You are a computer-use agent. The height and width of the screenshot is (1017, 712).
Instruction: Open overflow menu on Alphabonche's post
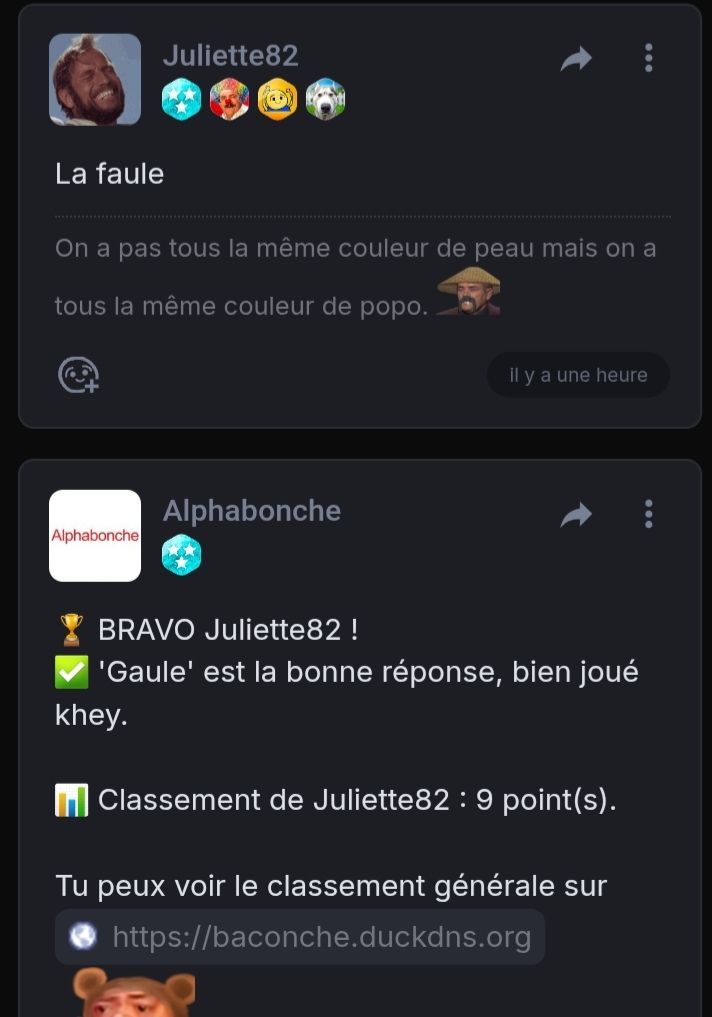pos(649,514)
